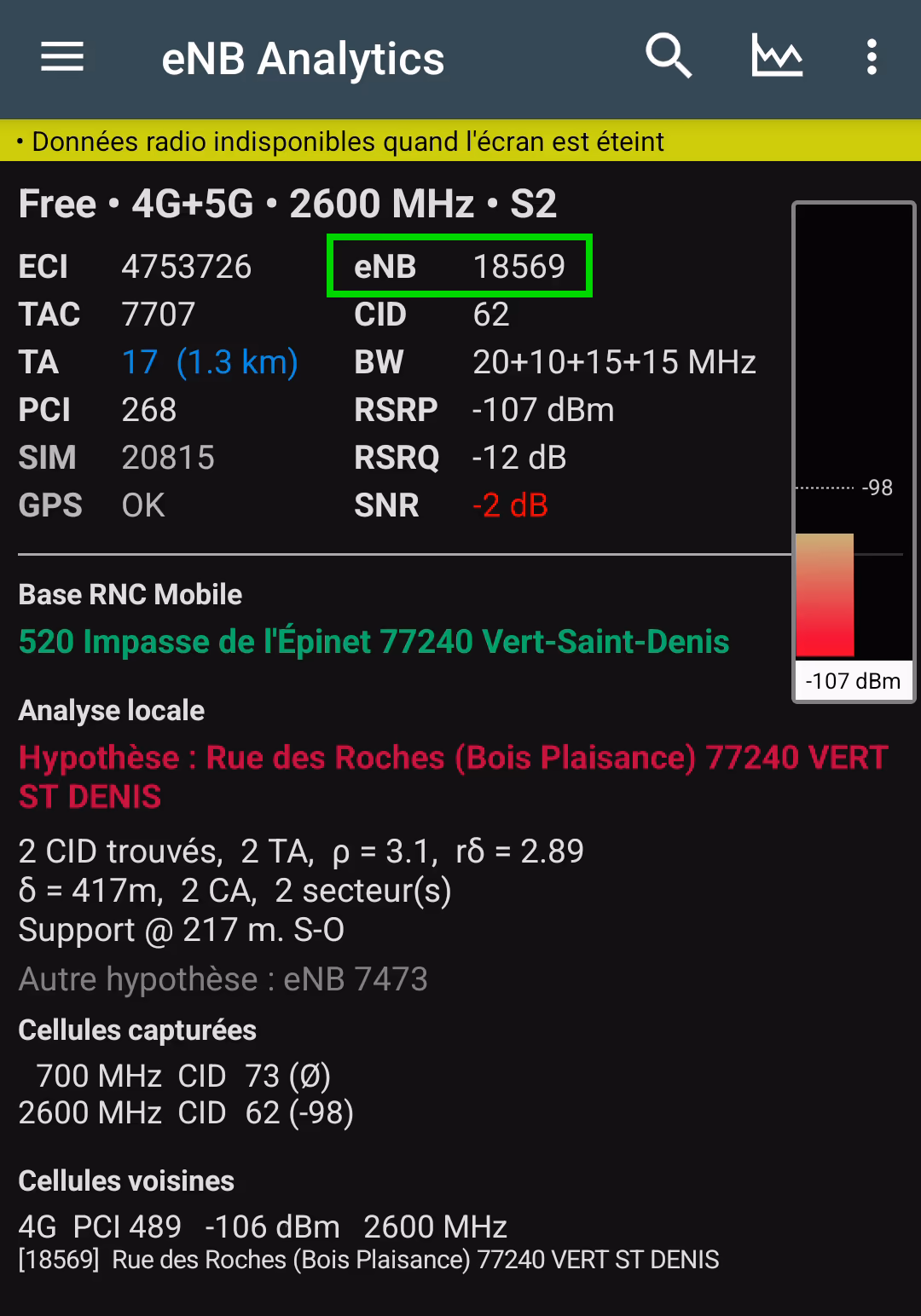
Task: Open the Rue des Roches hypothesis
Action: click(452, 776)
